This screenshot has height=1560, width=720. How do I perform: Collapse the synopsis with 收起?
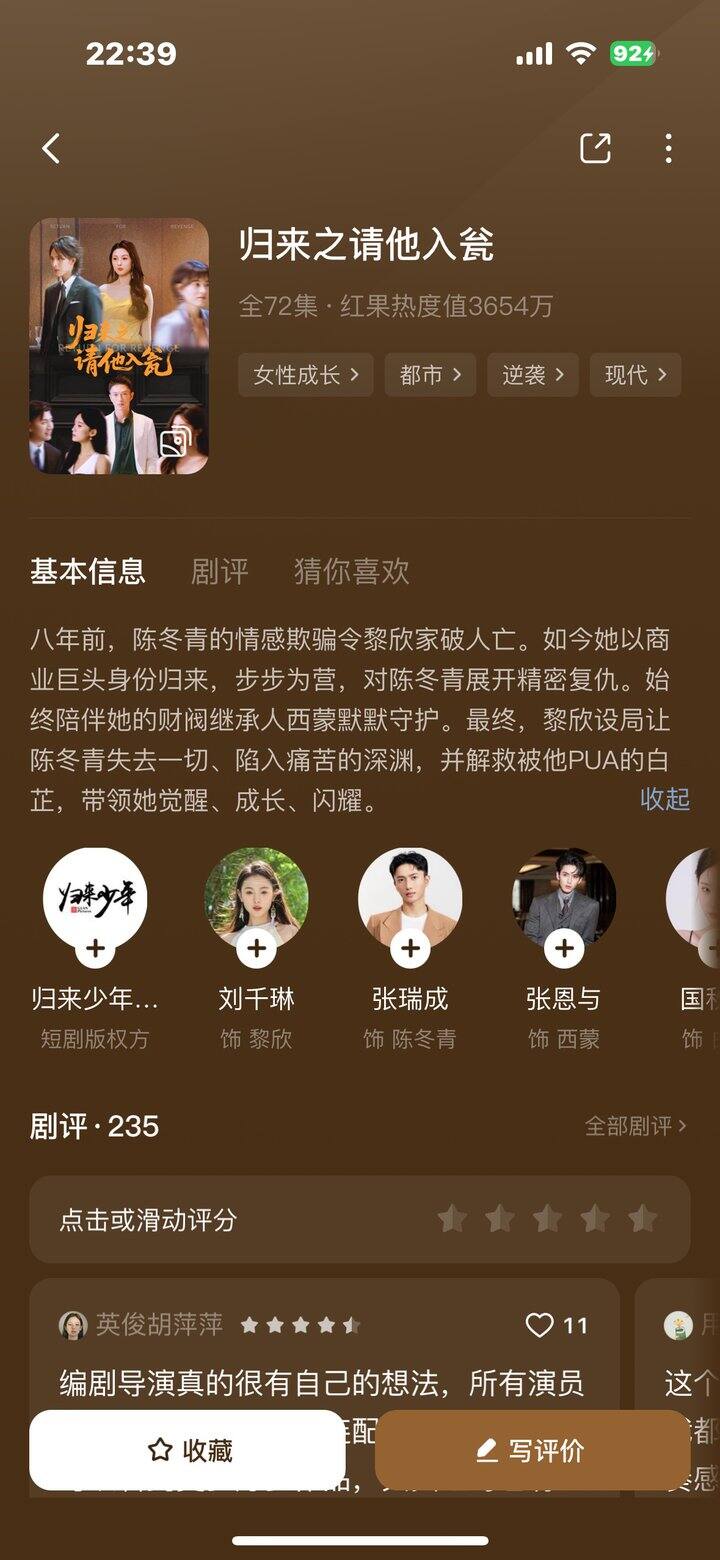pos(665,799)
